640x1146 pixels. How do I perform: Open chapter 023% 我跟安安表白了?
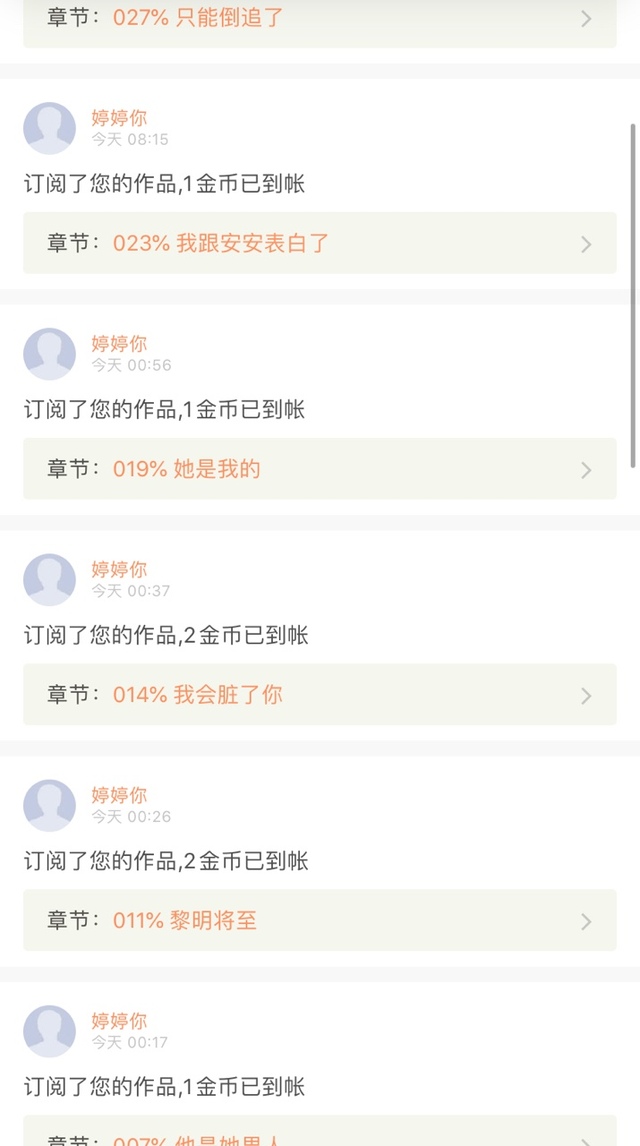coord(320,243)
